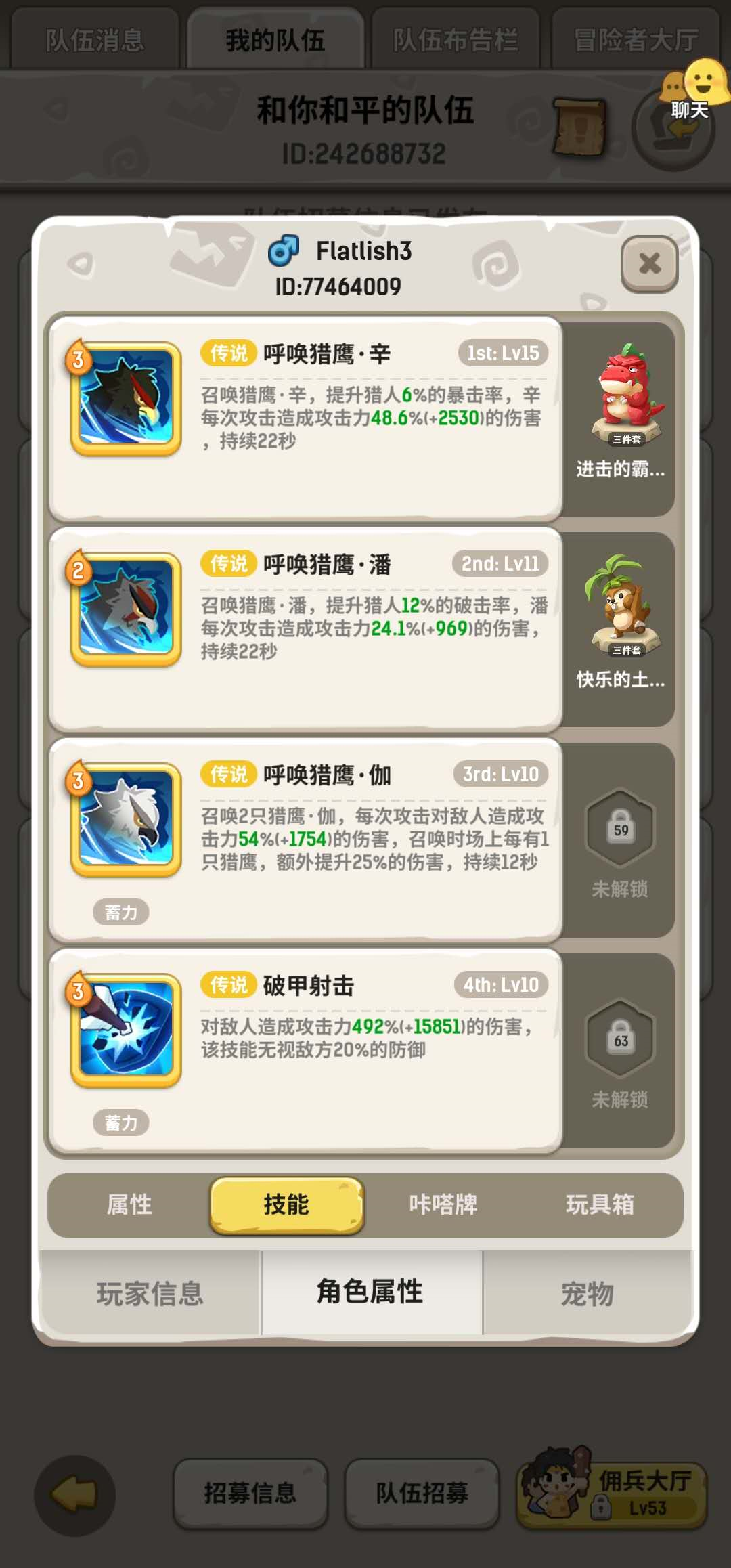Tap the 角色属性 section tab
This screenshot has height=1568, width=731.
370,1292
